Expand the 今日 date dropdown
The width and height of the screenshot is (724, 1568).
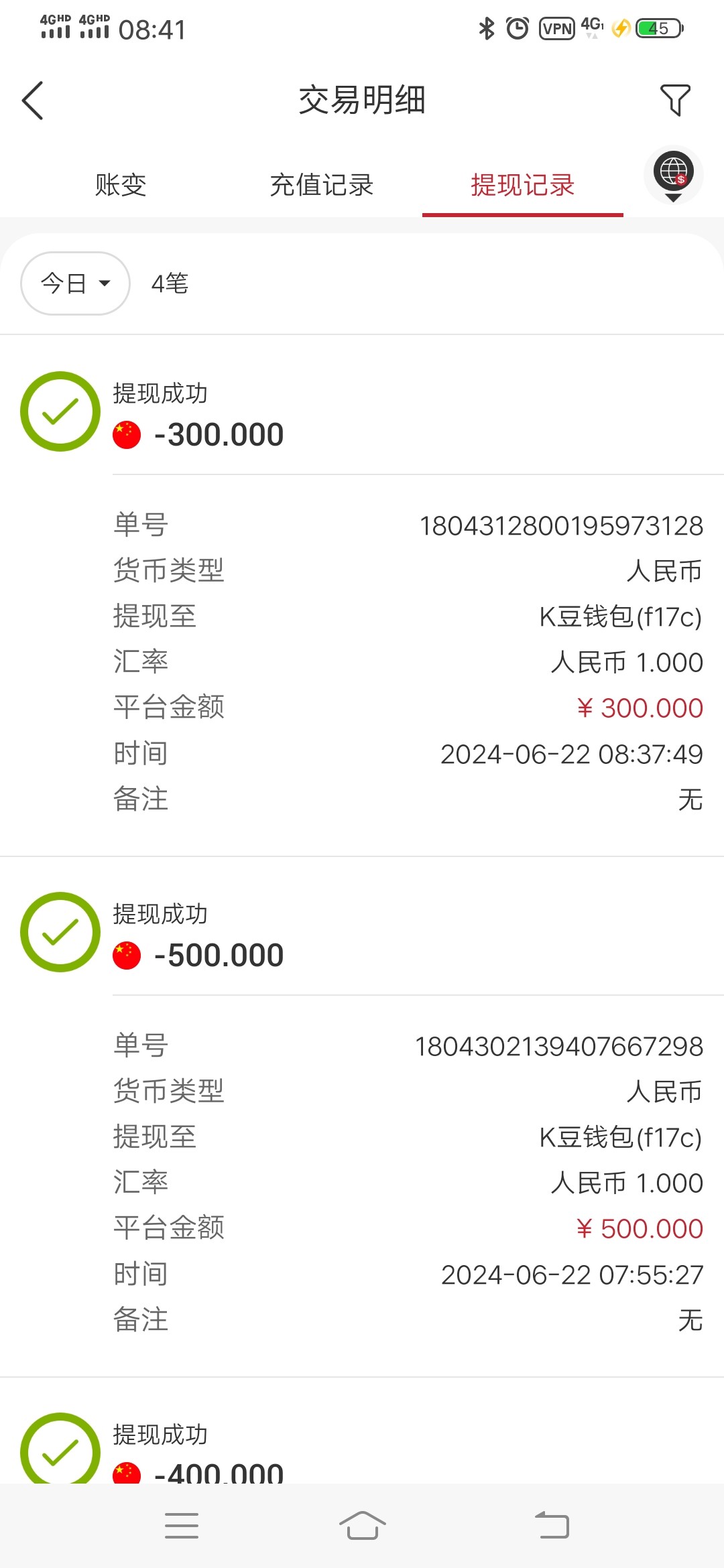[75, 283]
